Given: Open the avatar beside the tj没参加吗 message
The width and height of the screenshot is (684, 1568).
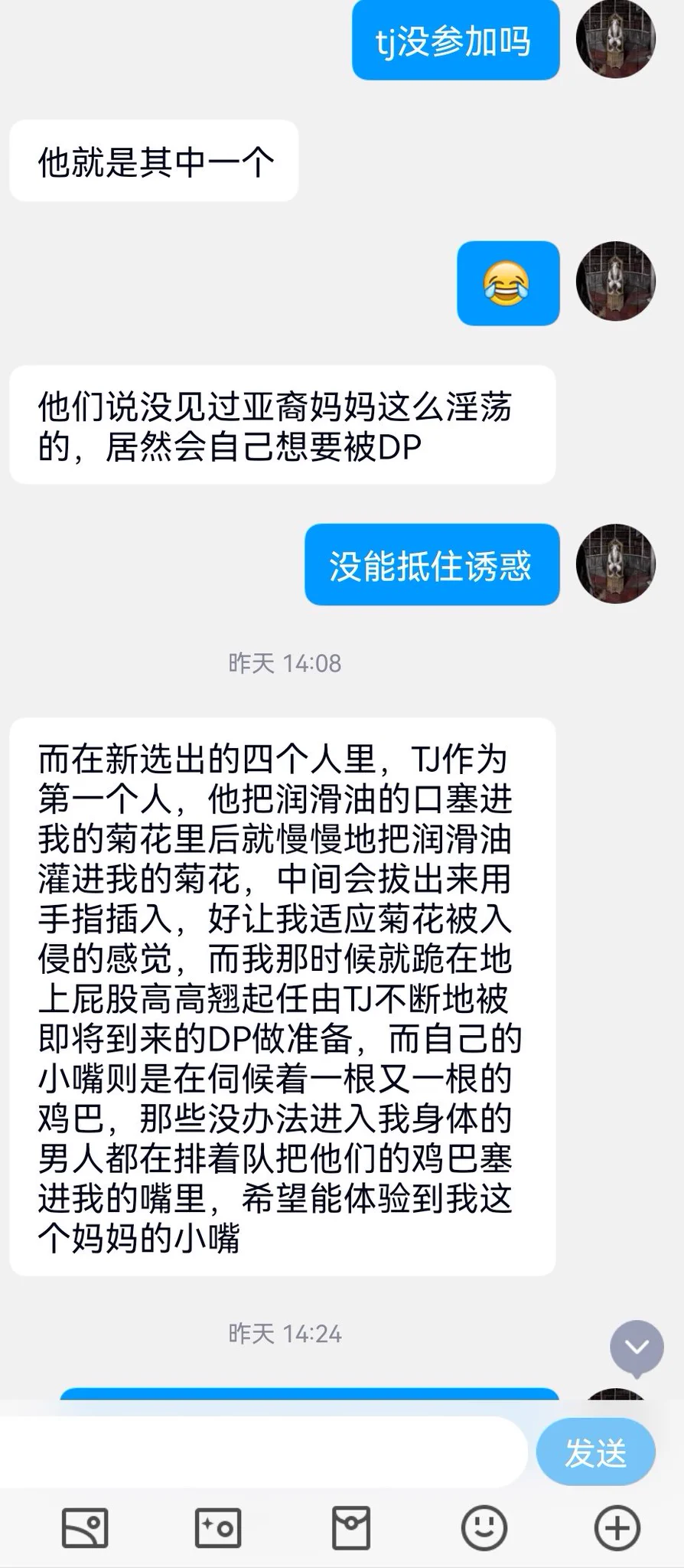Looking at the screenshot, I should 615,38.
